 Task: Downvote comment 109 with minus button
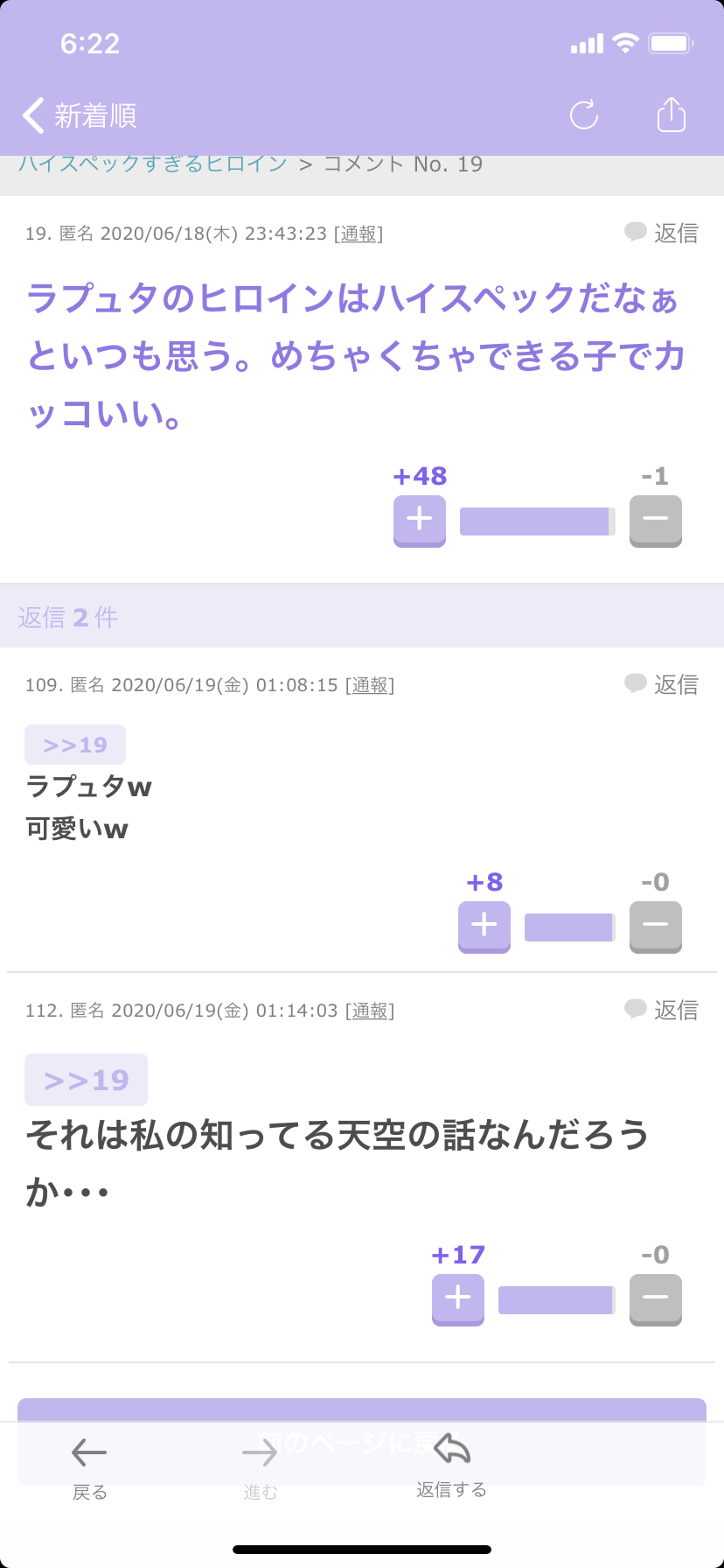pos(656,927)
